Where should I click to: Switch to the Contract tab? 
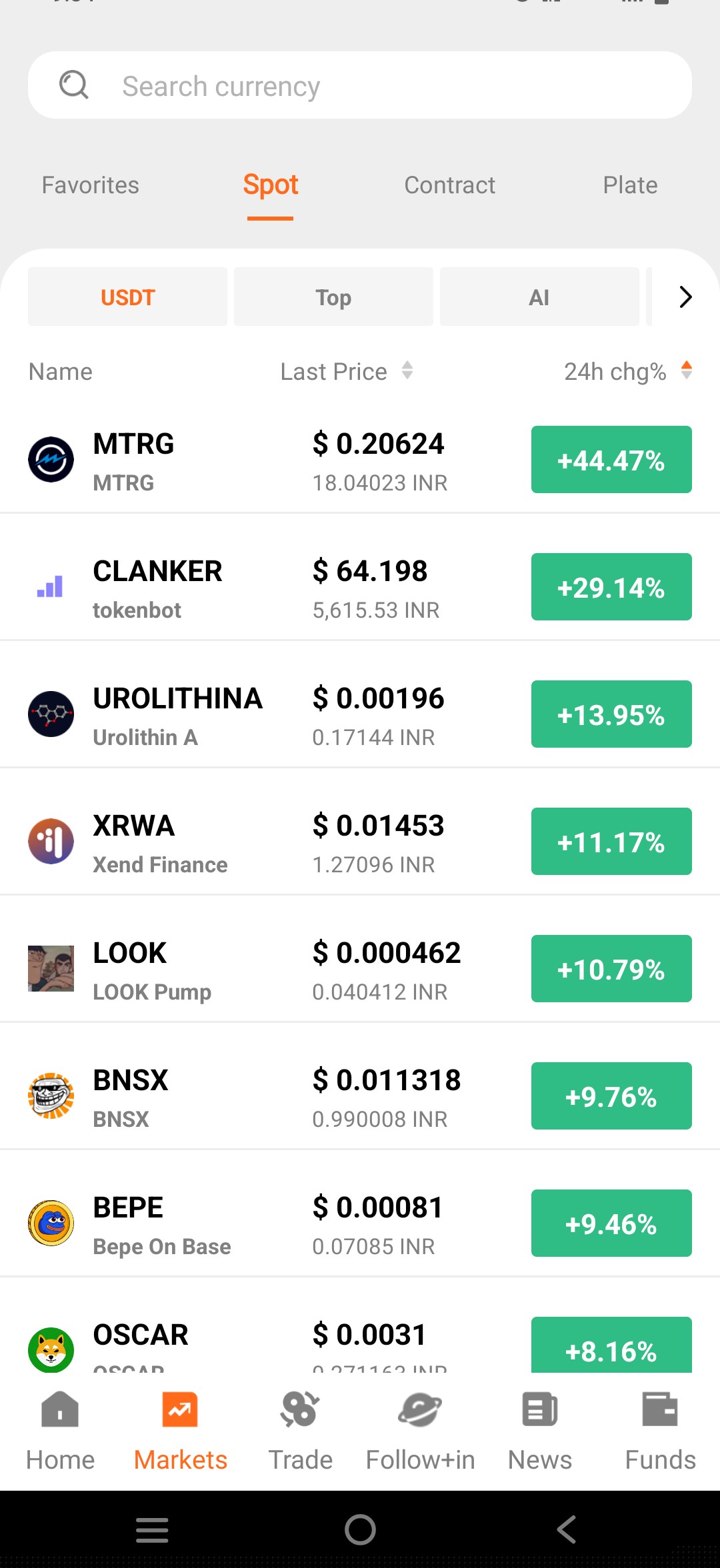[x=450, y=185]
